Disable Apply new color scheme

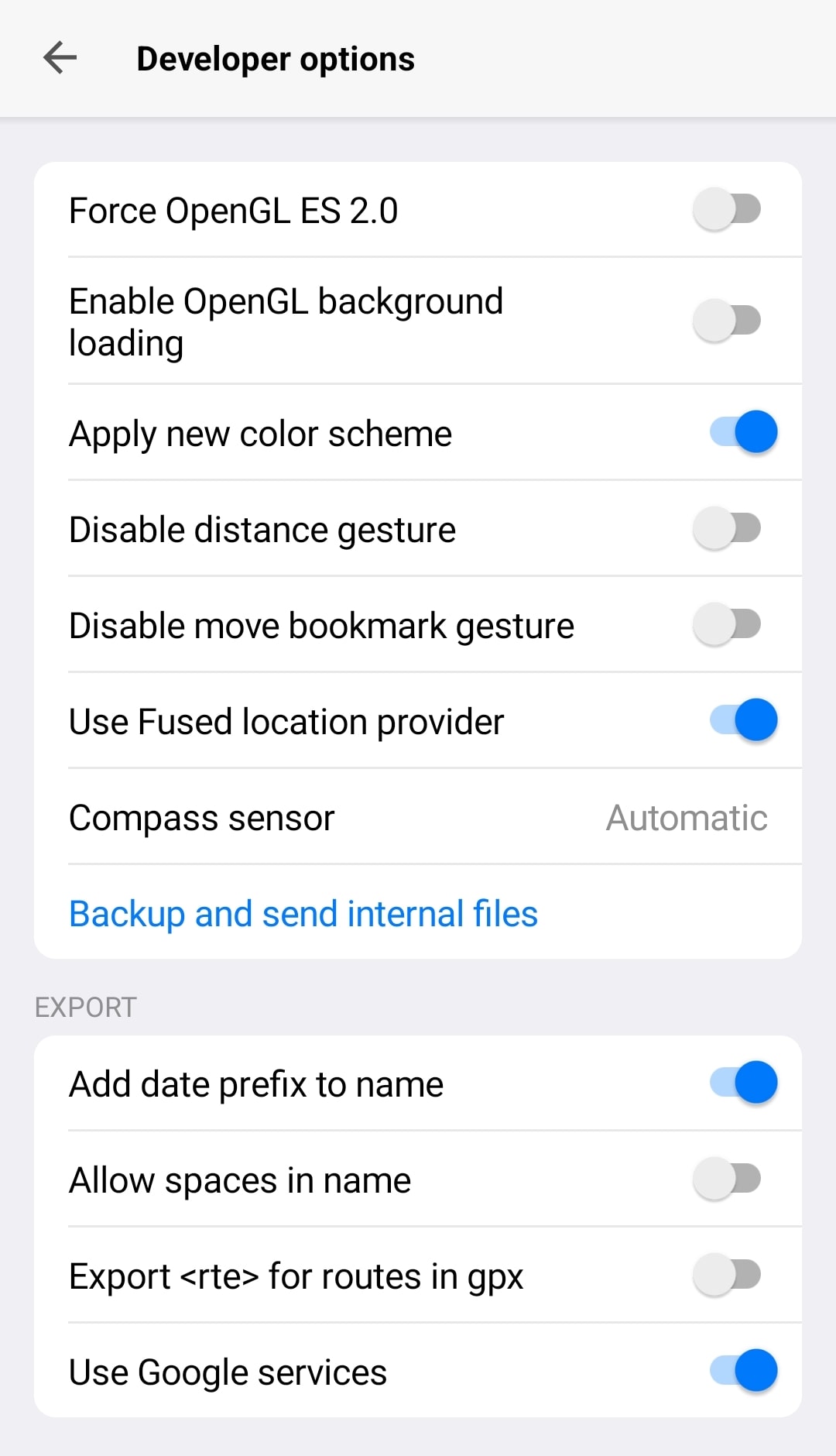click(x=741, y=432)
